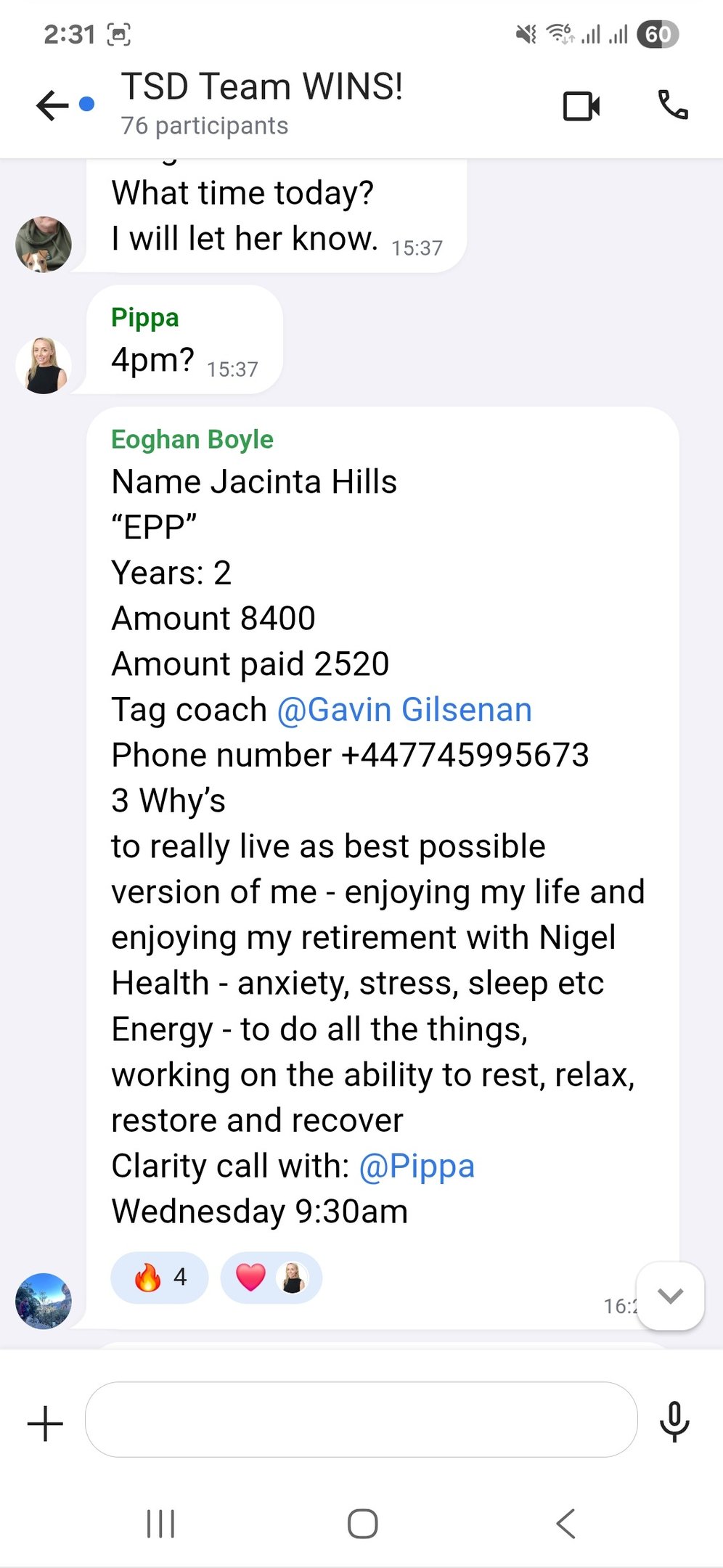Tap the @Gavin Gilsenan mention
The image size is (723, 1568).
pyautogui.click(x=404, y=710)
